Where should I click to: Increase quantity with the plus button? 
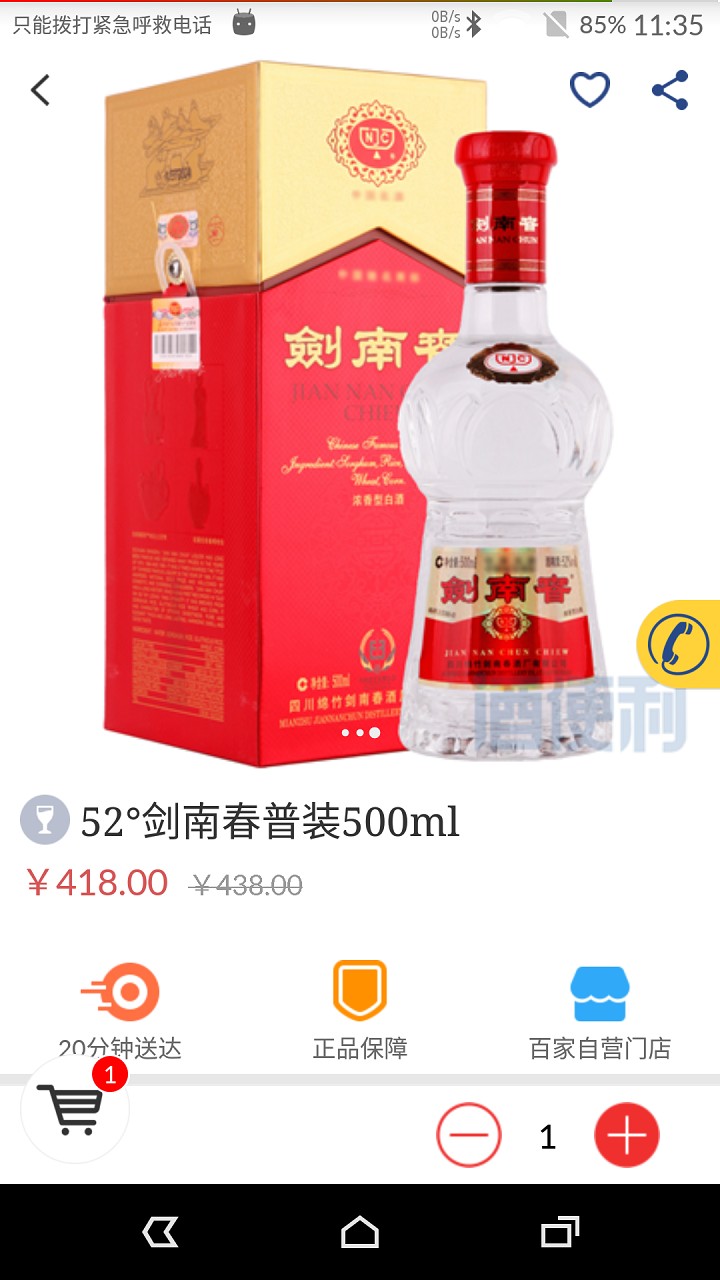tap(627, 1135)
